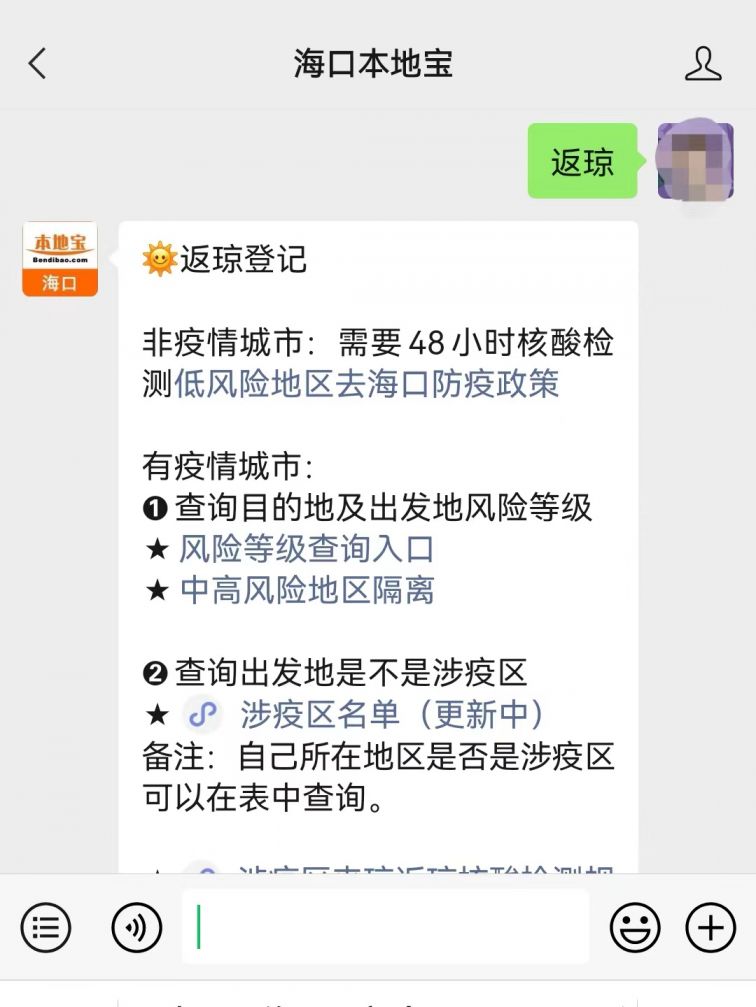Screen dimensions: 756x1007
Task: Switch to voice input
Action: 136,927
